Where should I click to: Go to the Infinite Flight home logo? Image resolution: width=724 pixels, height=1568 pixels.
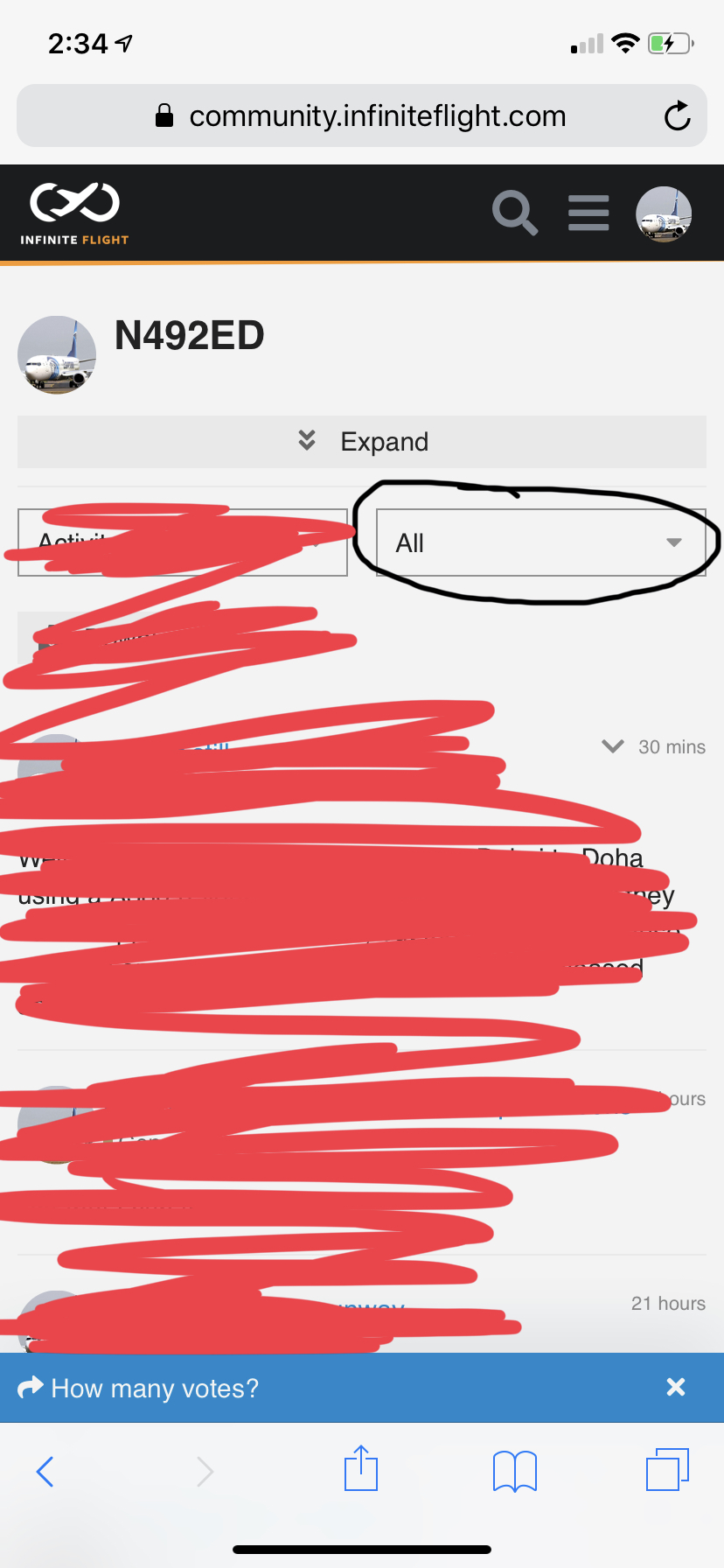click(x=74, y=213)
